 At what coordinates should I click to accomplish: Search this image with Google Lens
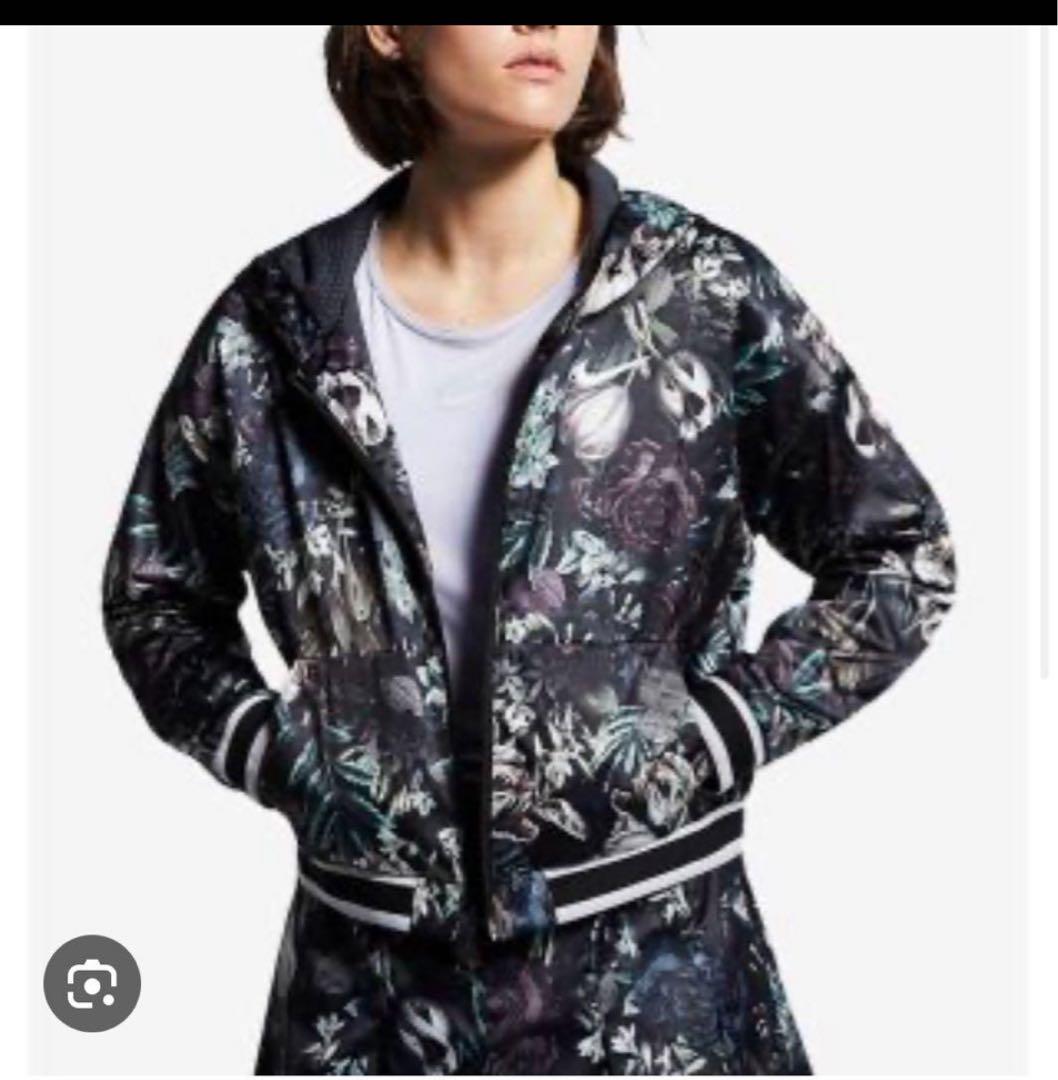click(92, 983)
